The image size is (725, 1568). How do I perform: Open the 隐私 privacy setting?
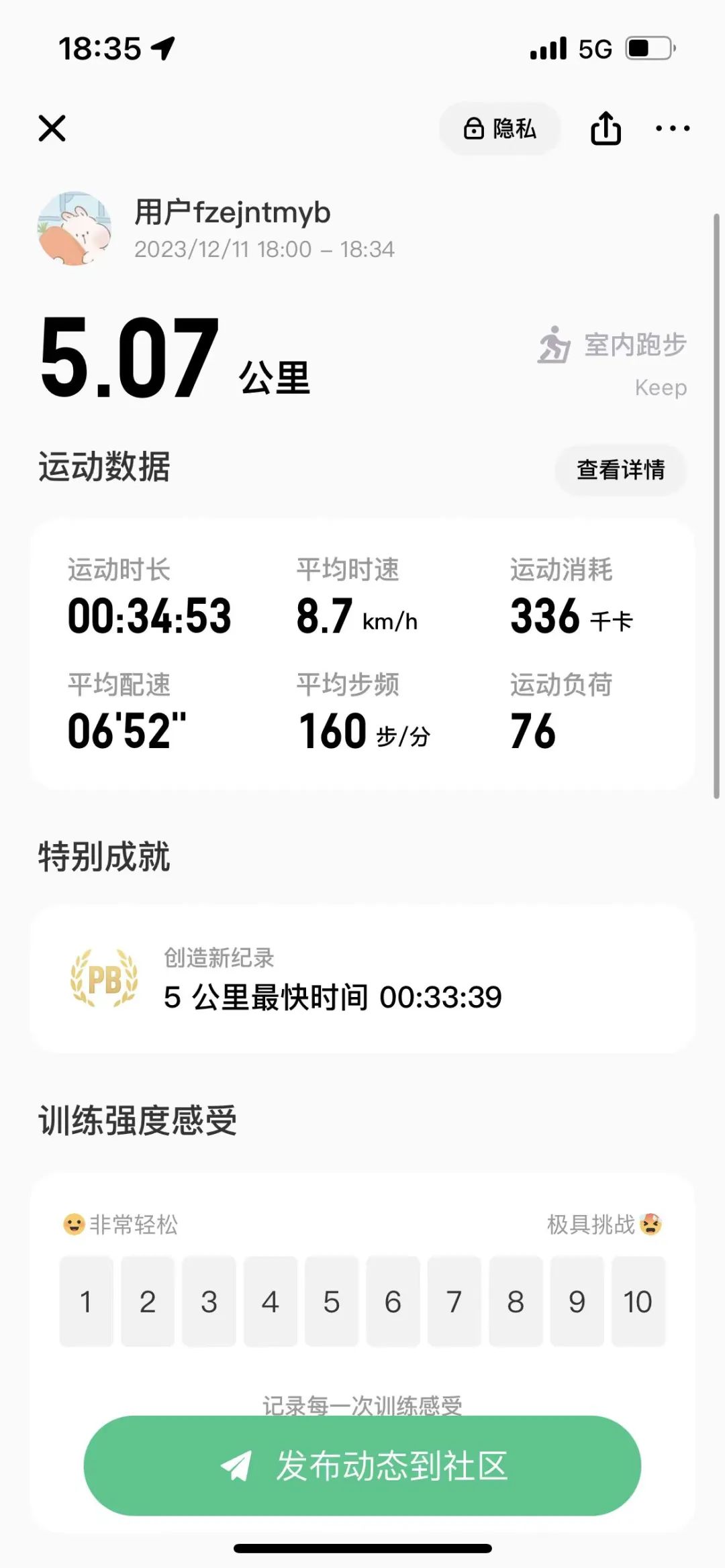(x=499, y=128)
